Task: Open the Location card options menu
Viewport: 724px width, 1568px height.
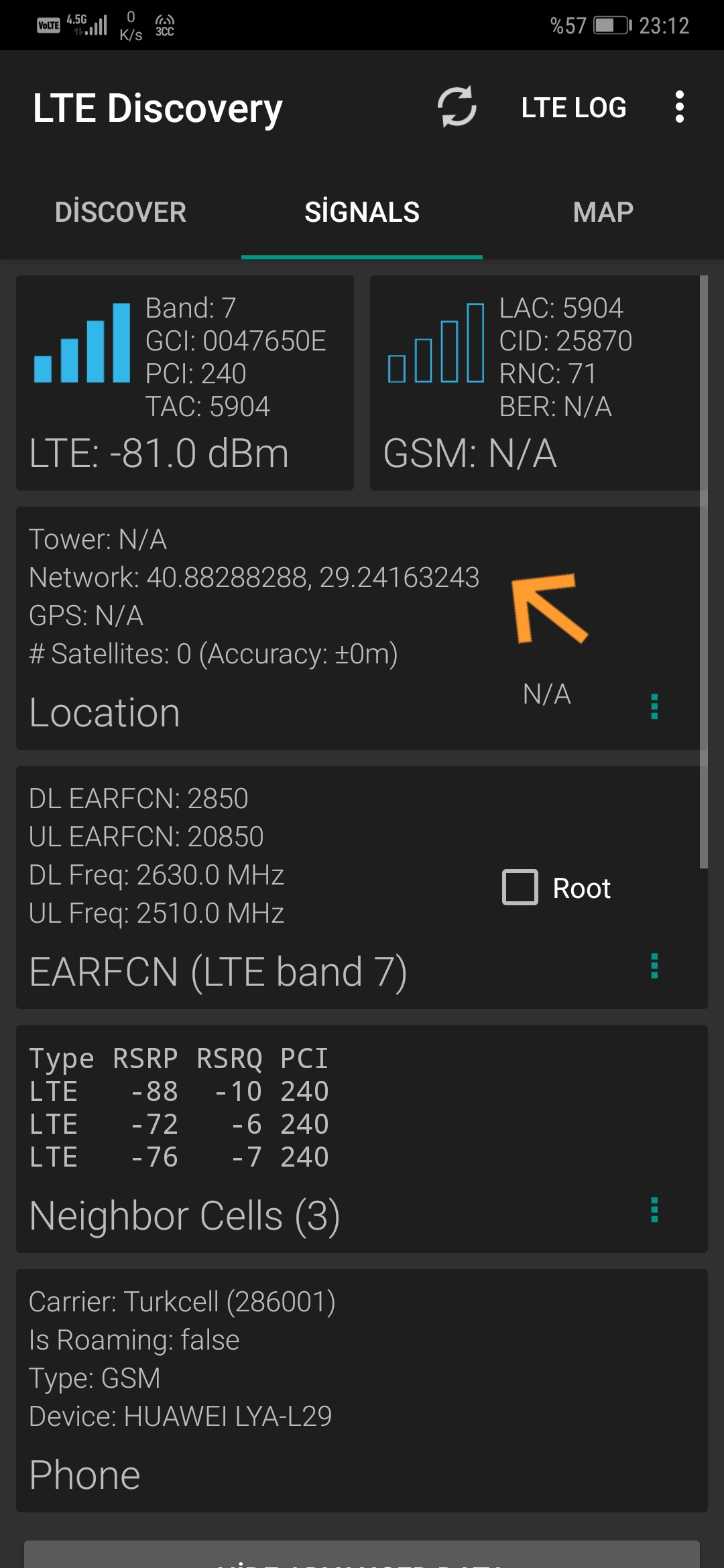Action: pos(655,707)
